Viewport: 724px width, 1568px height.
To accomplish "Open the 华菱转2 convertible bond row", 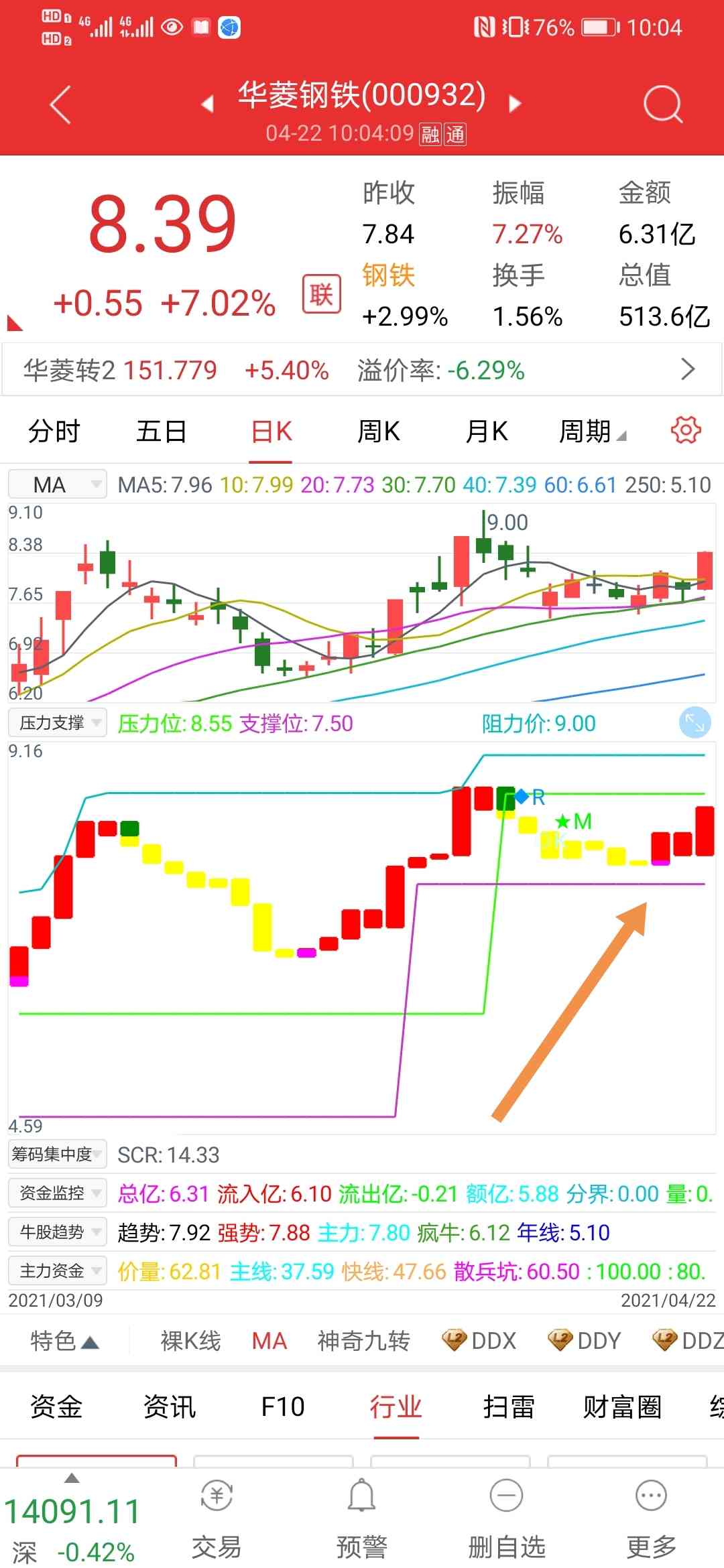I will pyautogui.click(x=362, y=370).
